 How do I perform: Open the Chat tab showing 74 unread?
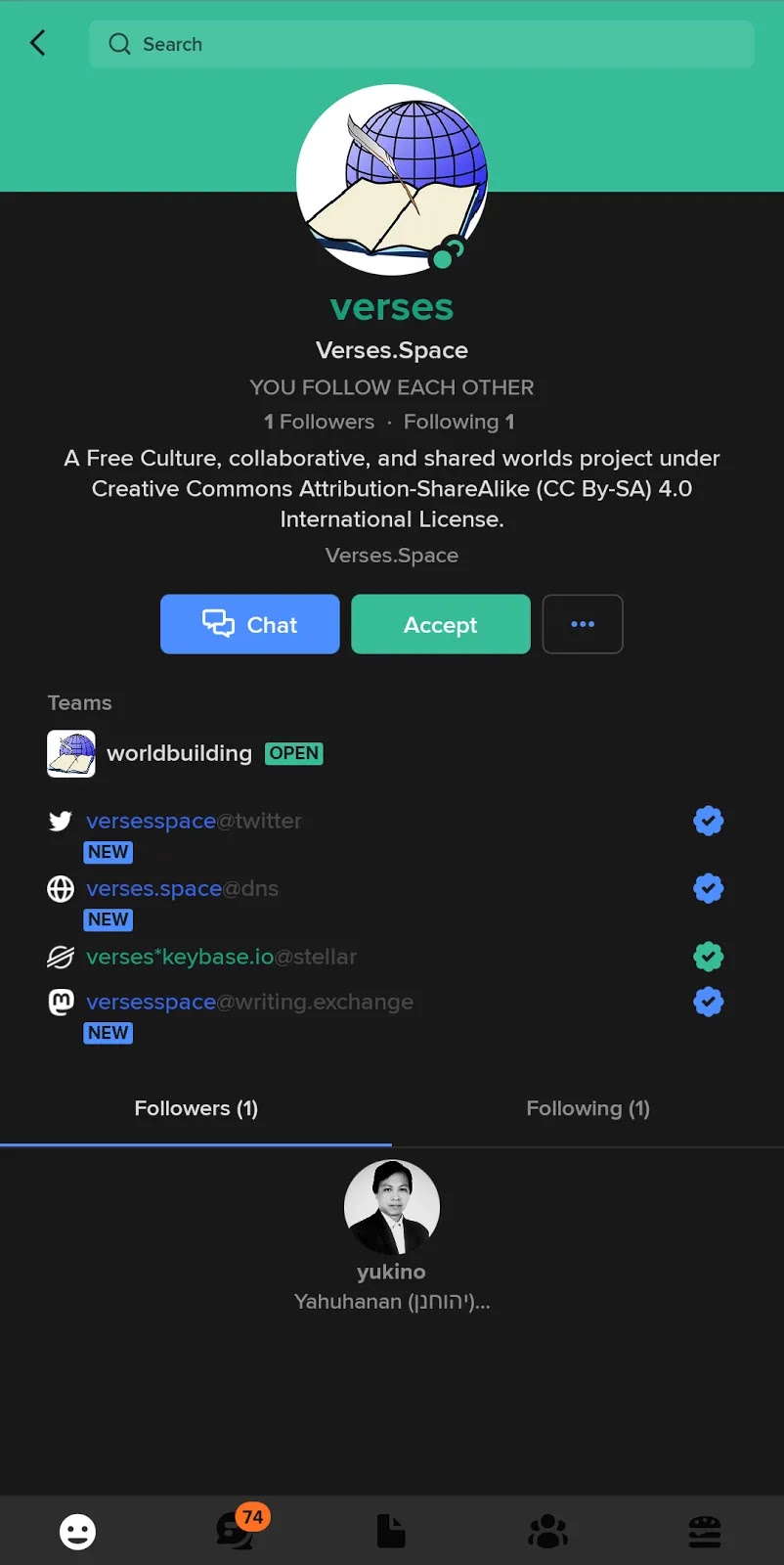[236, 1529]
